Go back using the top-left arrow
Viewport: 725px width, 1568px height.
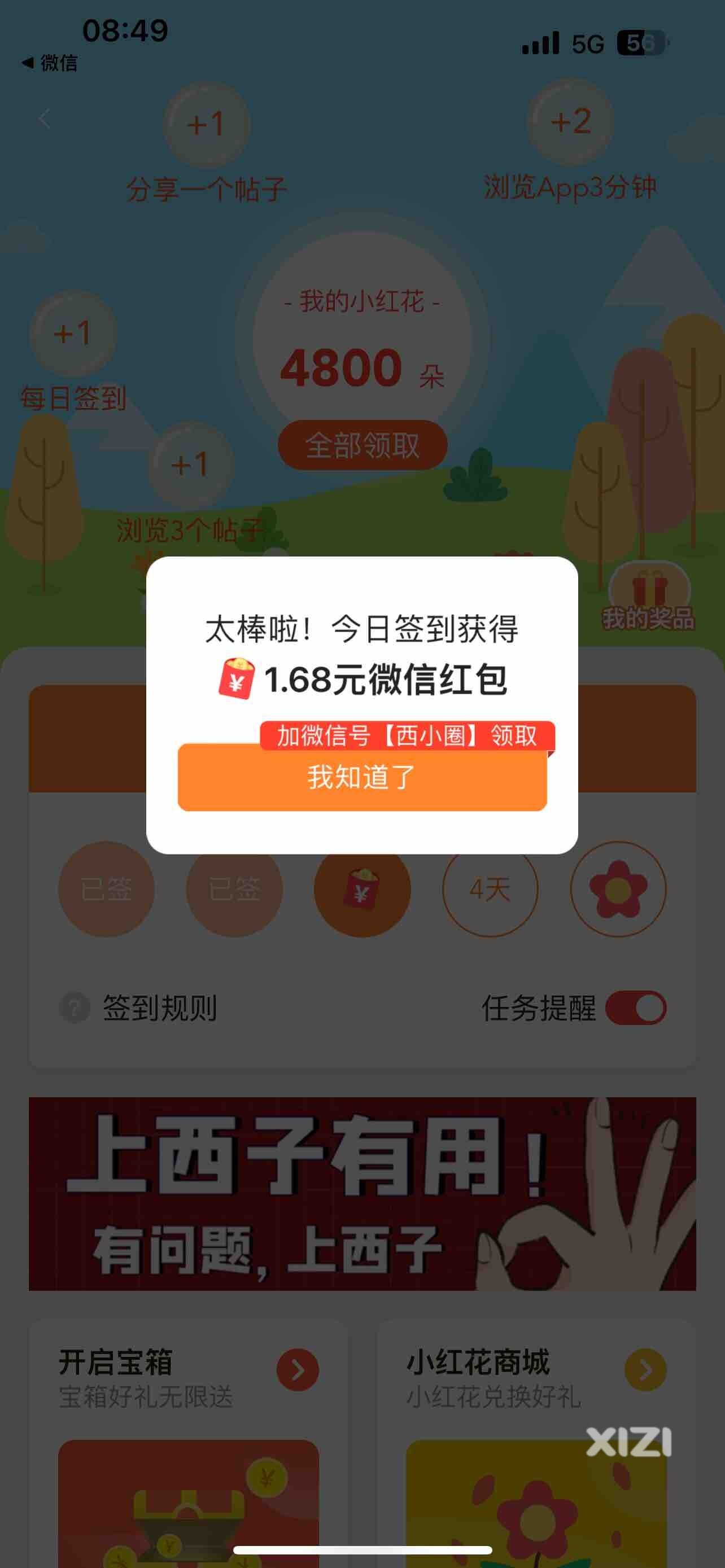point(45,119)
